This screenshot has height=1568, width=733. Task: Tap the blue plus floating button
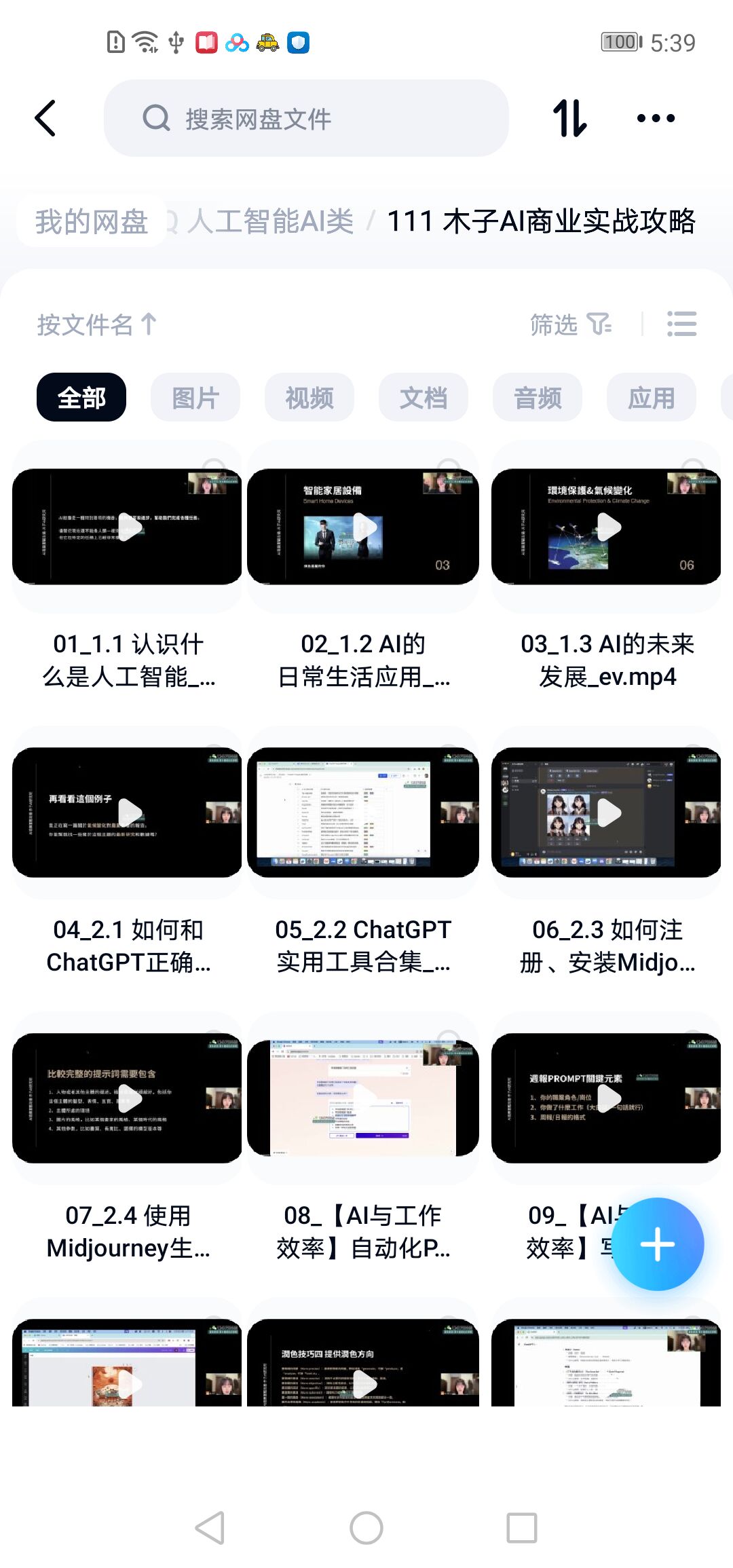click(657, 1244)
